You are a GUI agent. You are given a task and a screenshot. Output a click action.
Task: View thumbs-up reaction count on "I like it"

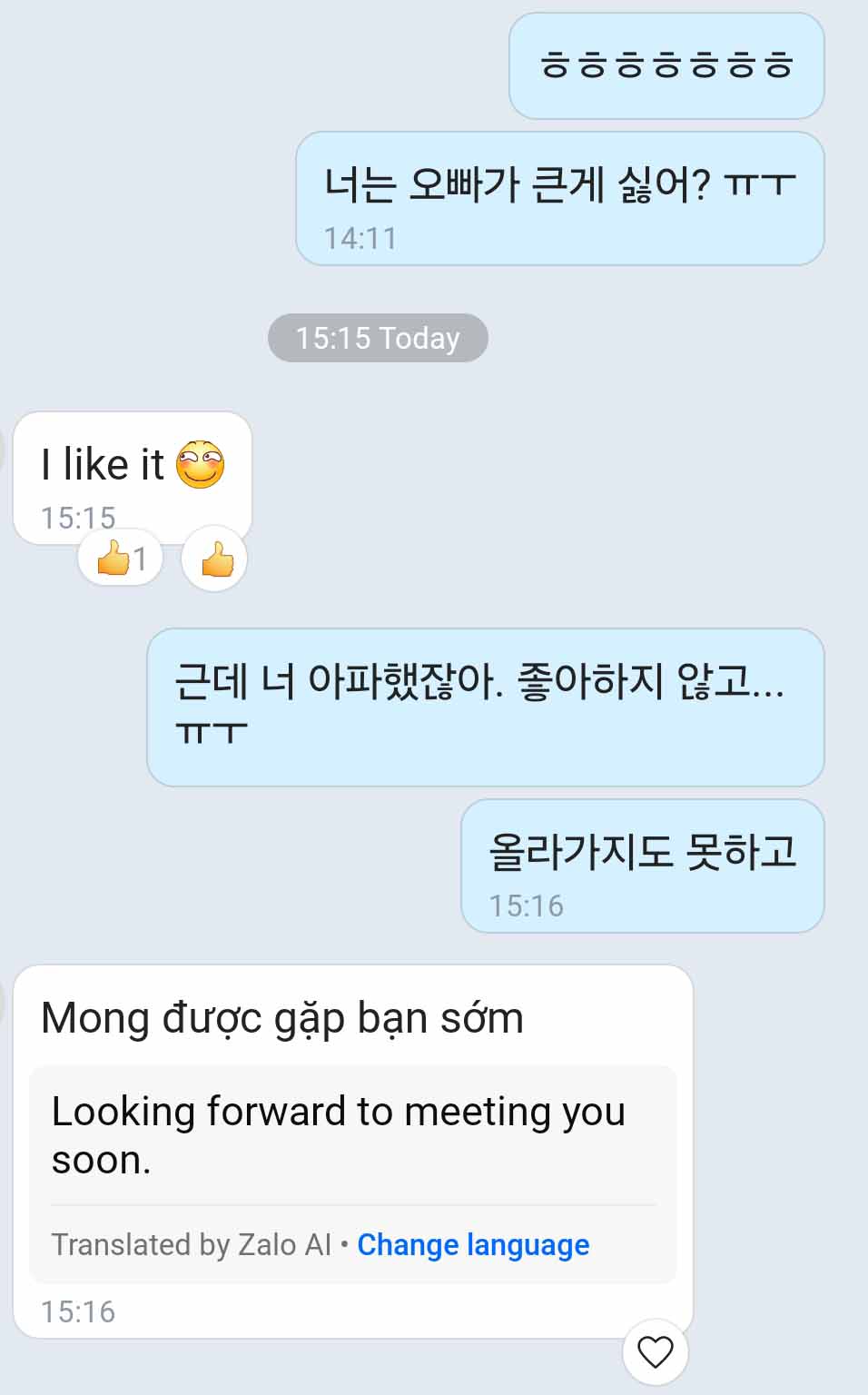coord(121,559)
